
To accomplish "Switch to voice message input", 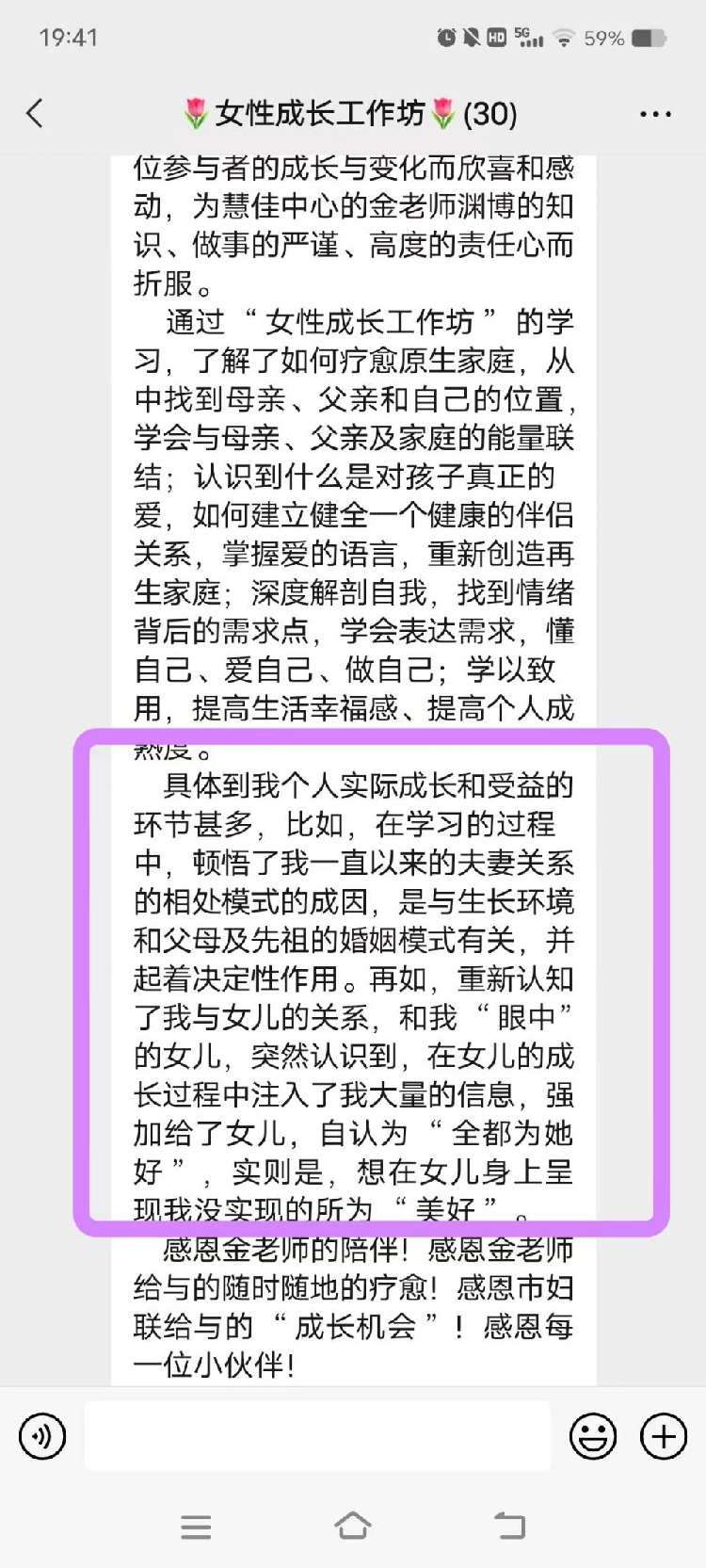I will click(42, 1436).
